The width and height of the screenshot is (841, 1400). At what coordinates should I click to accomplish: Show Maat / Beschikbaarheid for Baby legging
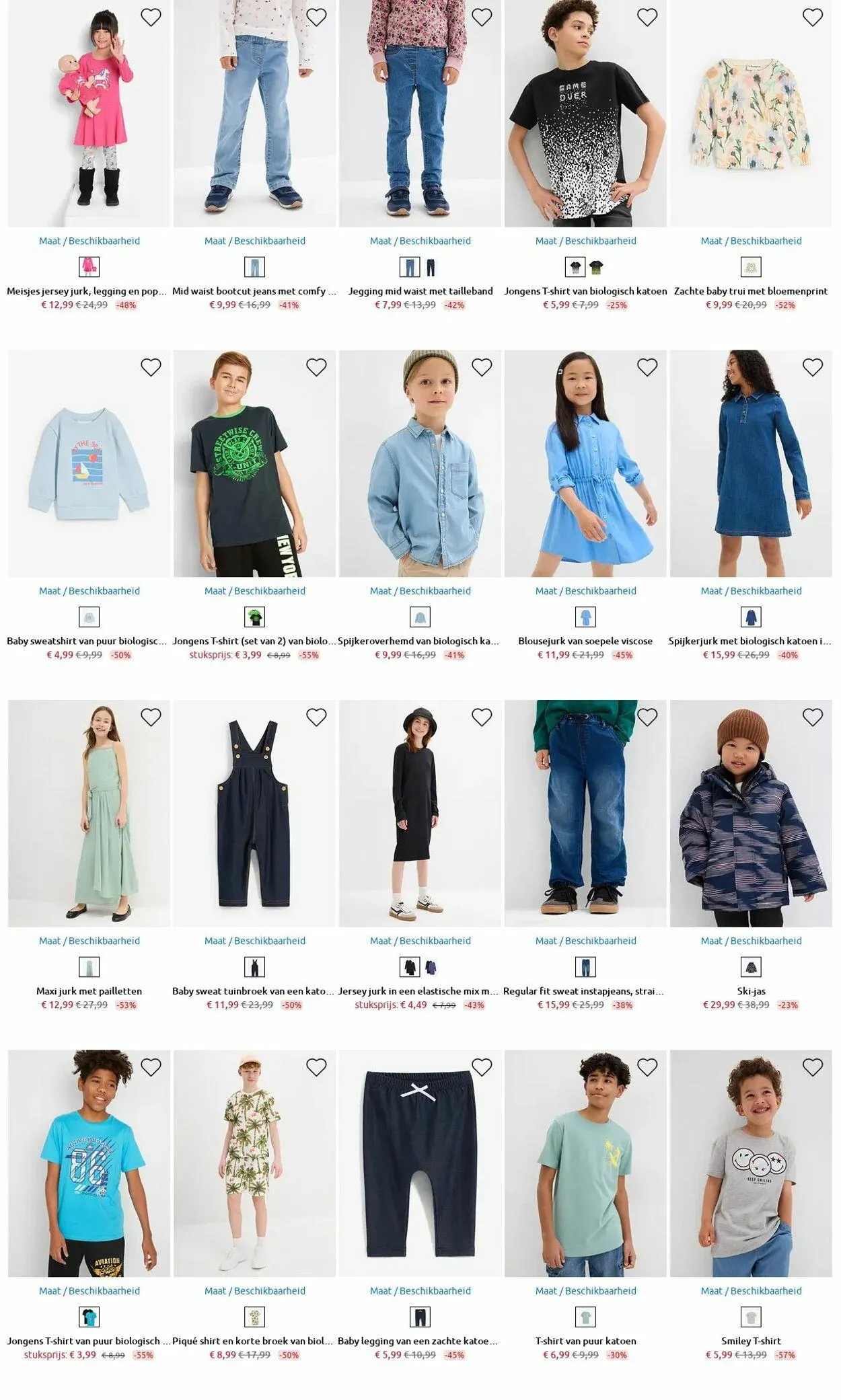pos(420,1290)
